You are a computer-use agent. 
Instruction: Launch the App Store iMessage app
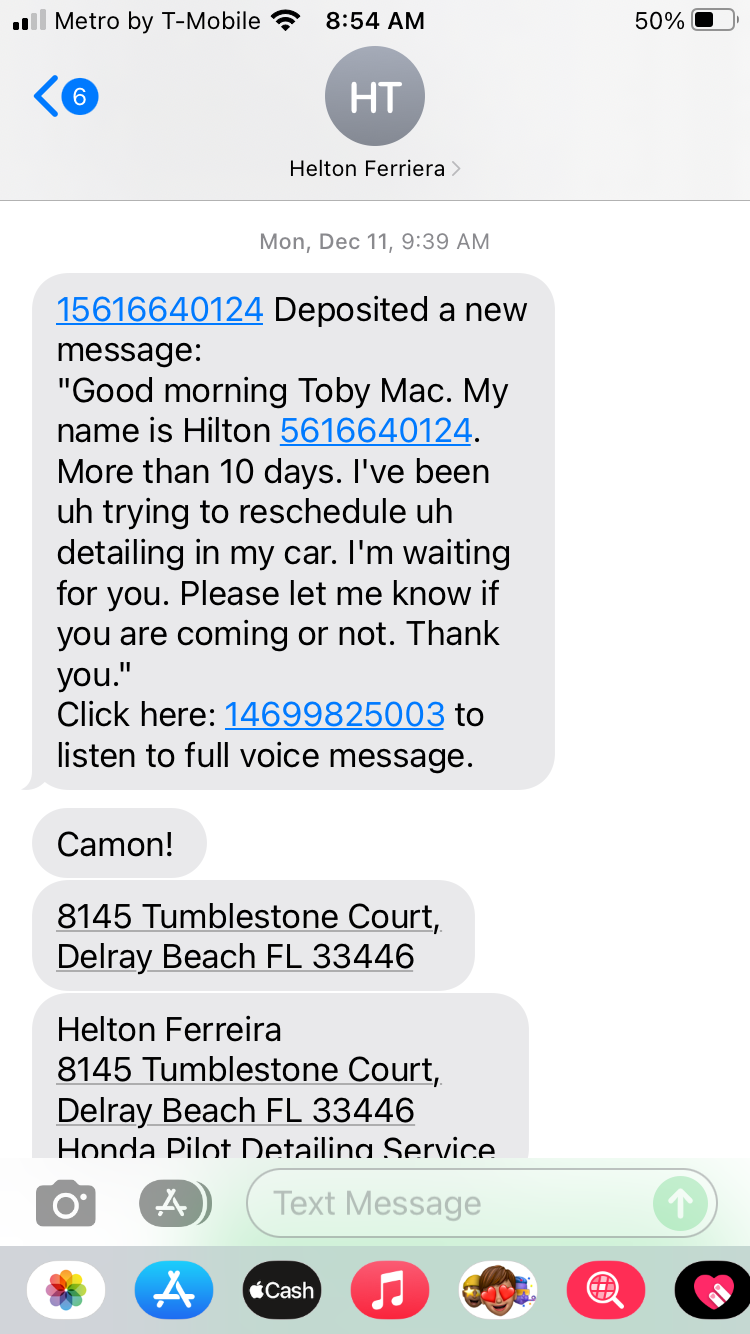click(x=174, y=1290)
